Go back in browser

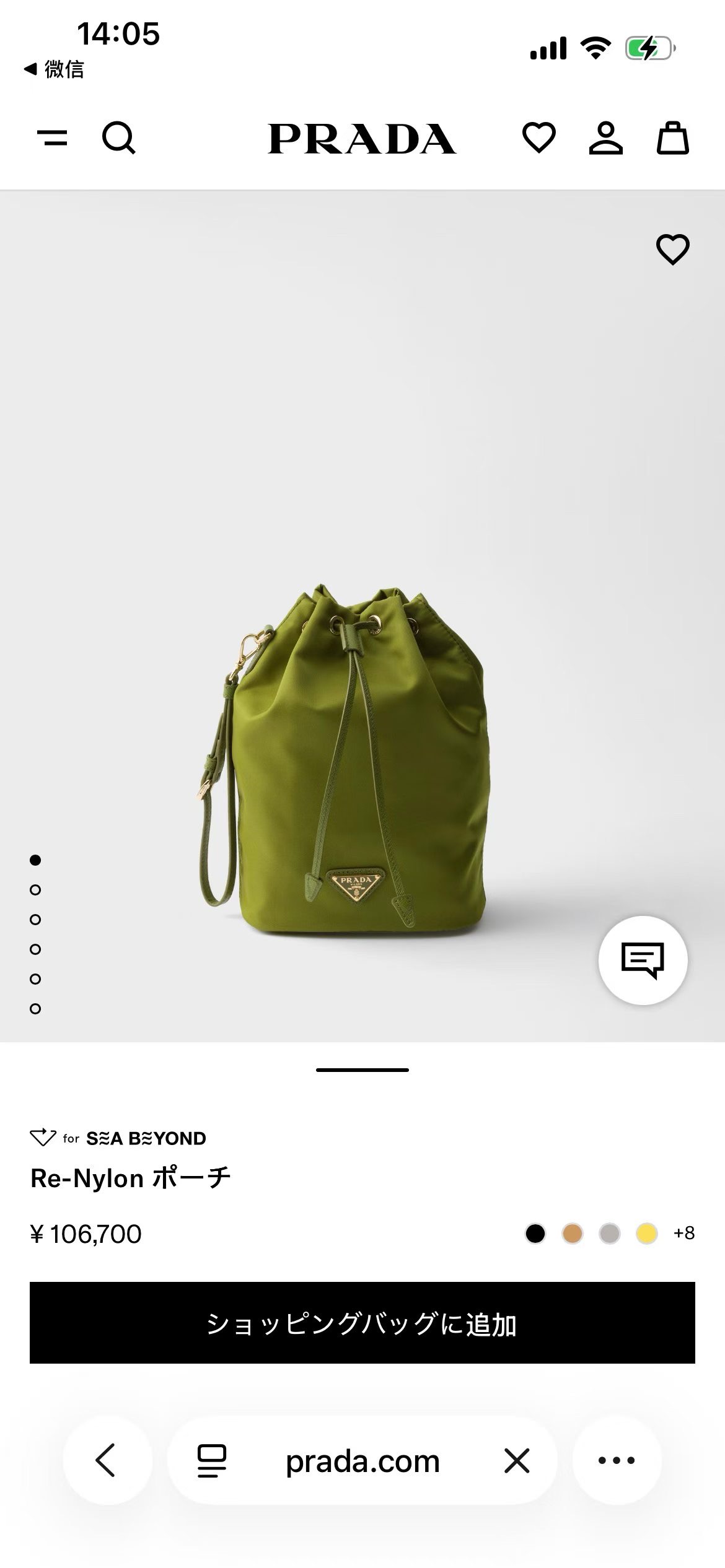coord(107,1460)
